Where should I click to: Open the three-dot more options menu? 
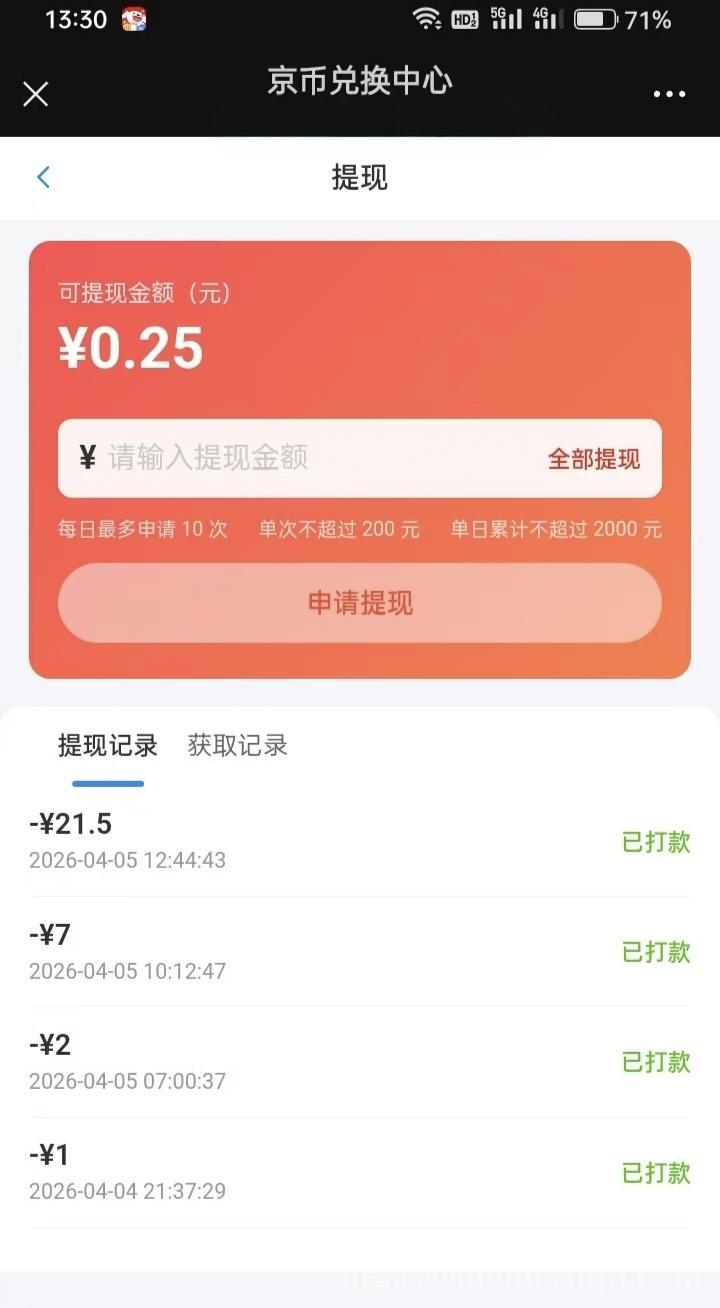click(668, 94)
